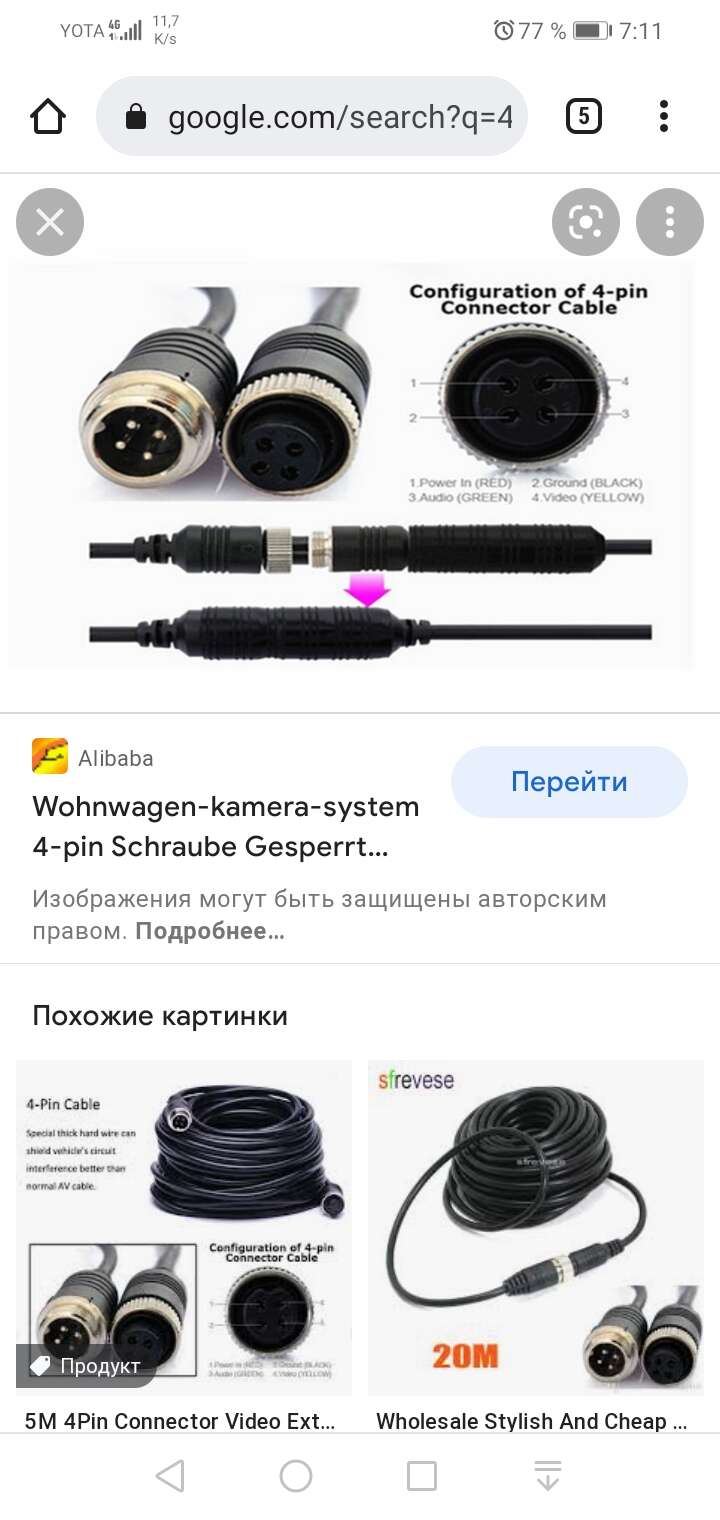Search this image with Google Lens
Image resolution: width=720 pixels, height=1520 pixels.
pyautogui.click(x=586, y=222)
